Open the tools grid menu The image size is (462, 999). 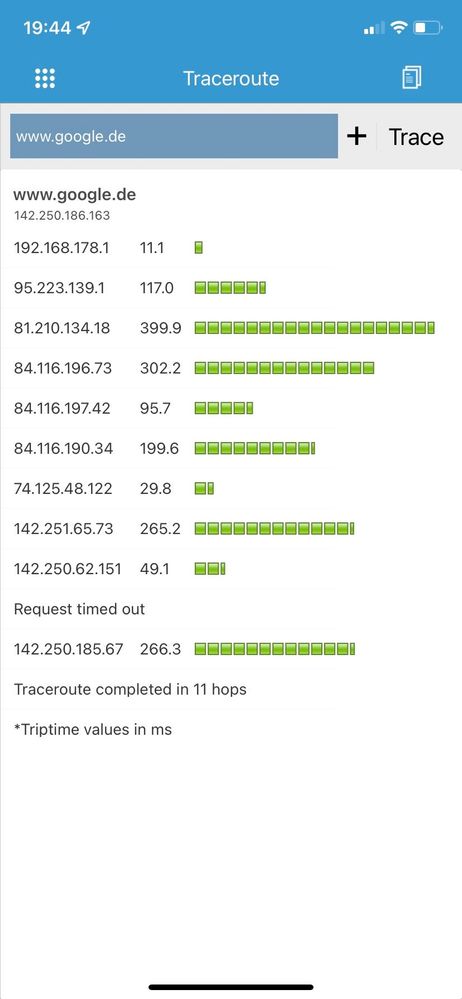pyautogui.click(x=45, y=78)
